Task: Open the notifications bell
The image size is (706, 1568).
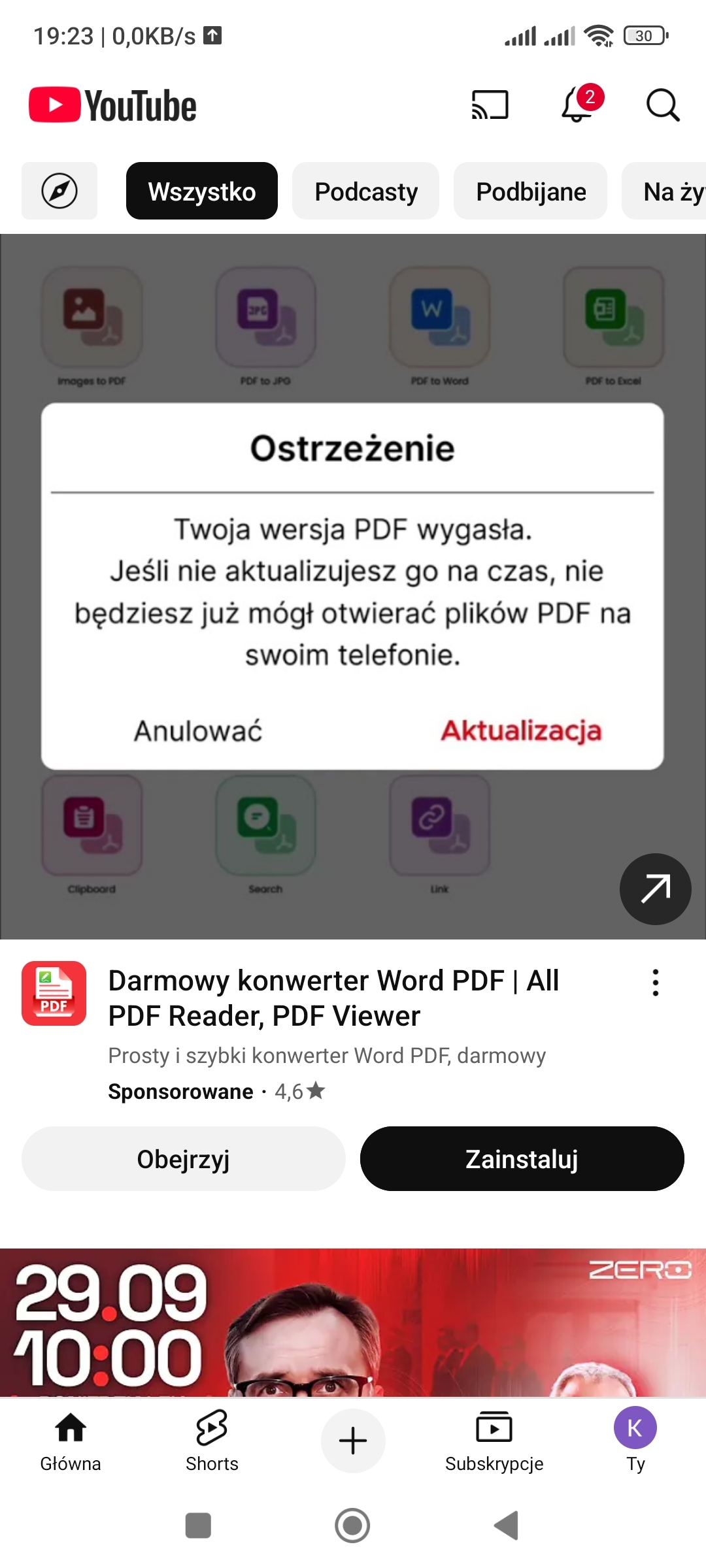Action: [578, 105]
